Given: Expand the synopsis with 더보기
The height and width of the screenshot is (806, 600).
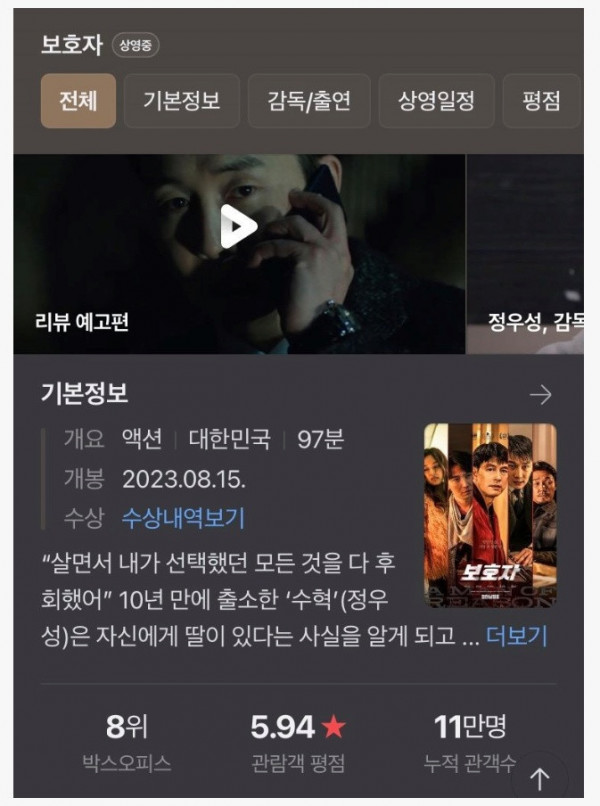Looking at the screenshot, I should pos(517,636).
